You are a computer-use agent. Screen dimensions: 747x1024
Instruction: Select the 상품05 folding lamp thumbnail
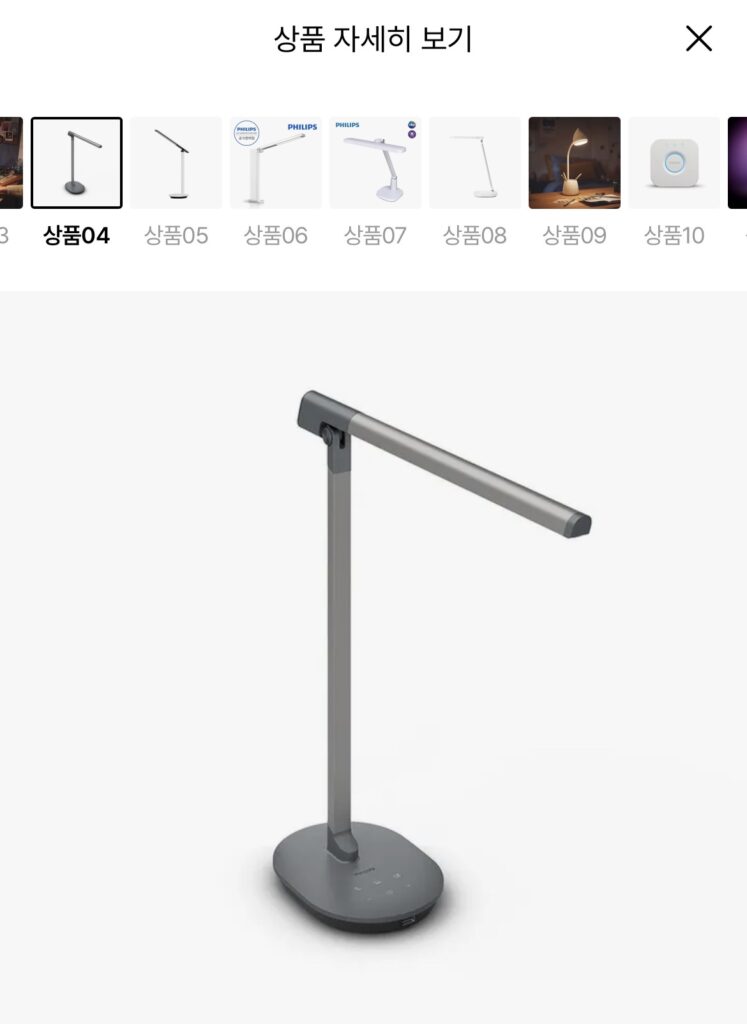(176, 162)
